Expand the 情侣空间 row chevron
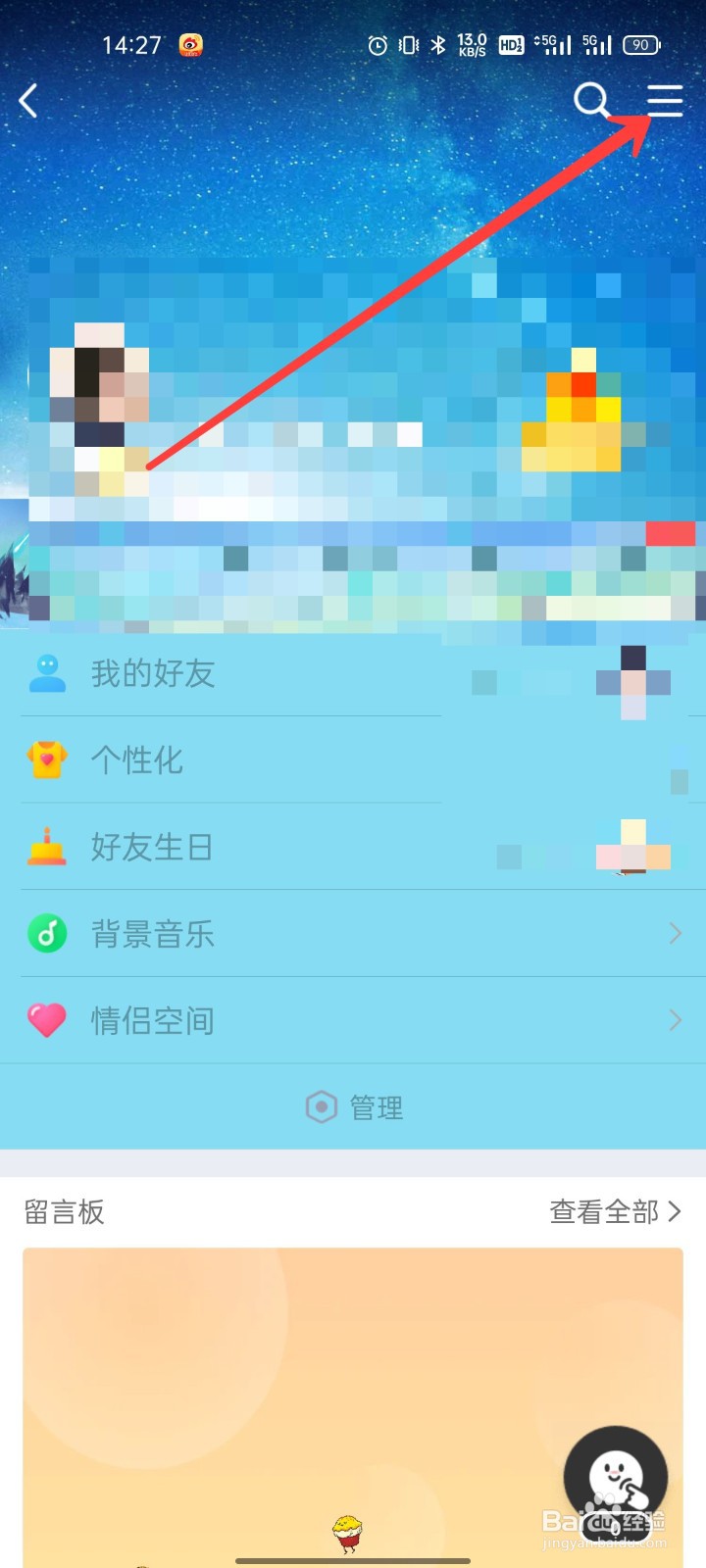Viewport: 706px width, 1568px height. [675, 1019]
